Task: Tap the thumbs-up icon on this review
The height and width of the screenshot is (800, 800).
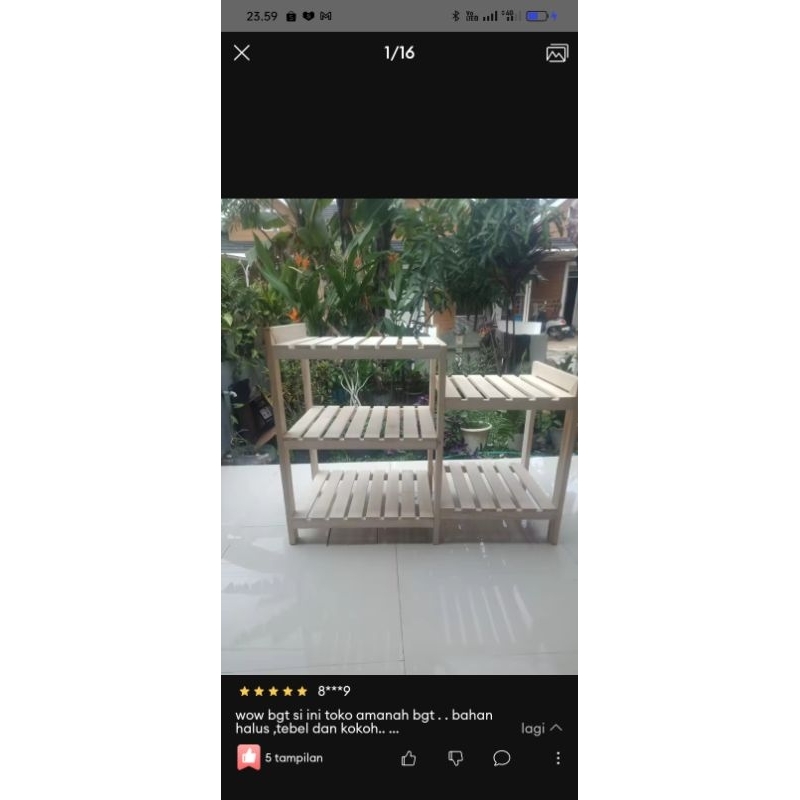Action: [408, 758]
